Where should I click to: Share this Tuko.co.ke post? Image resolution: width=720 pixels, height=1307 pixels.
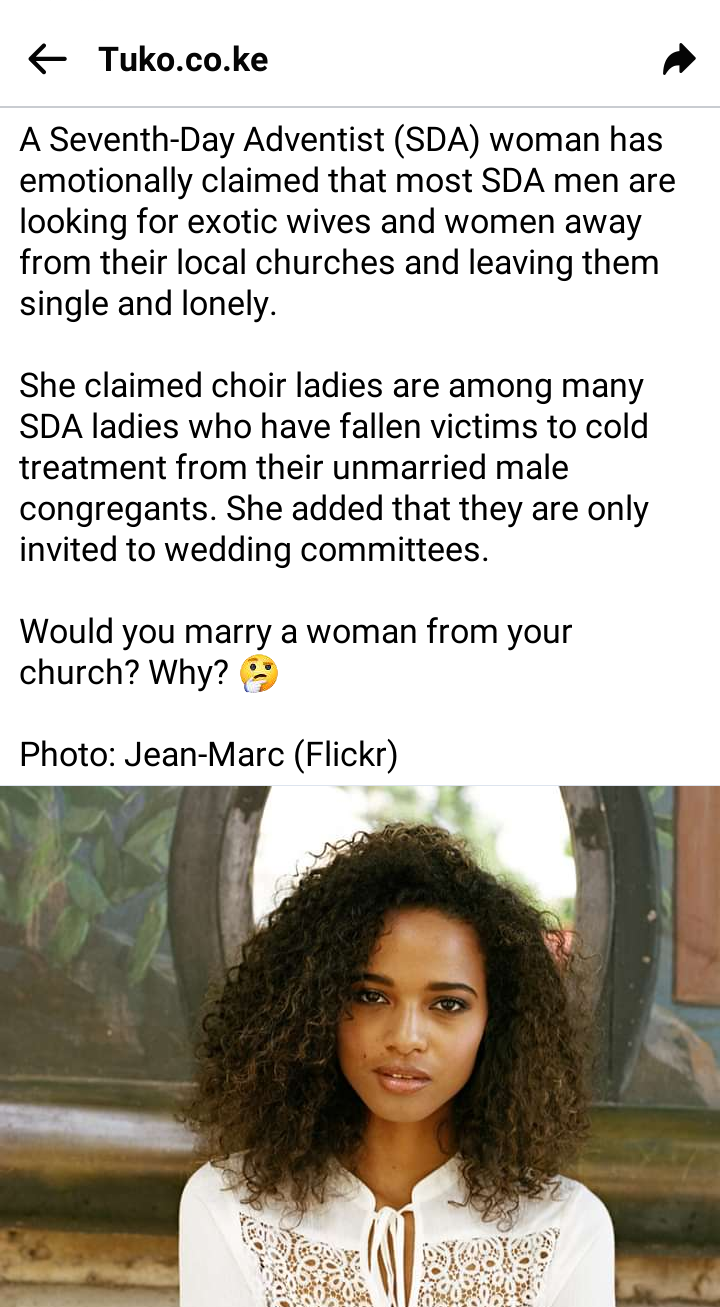tap(679, 60)
